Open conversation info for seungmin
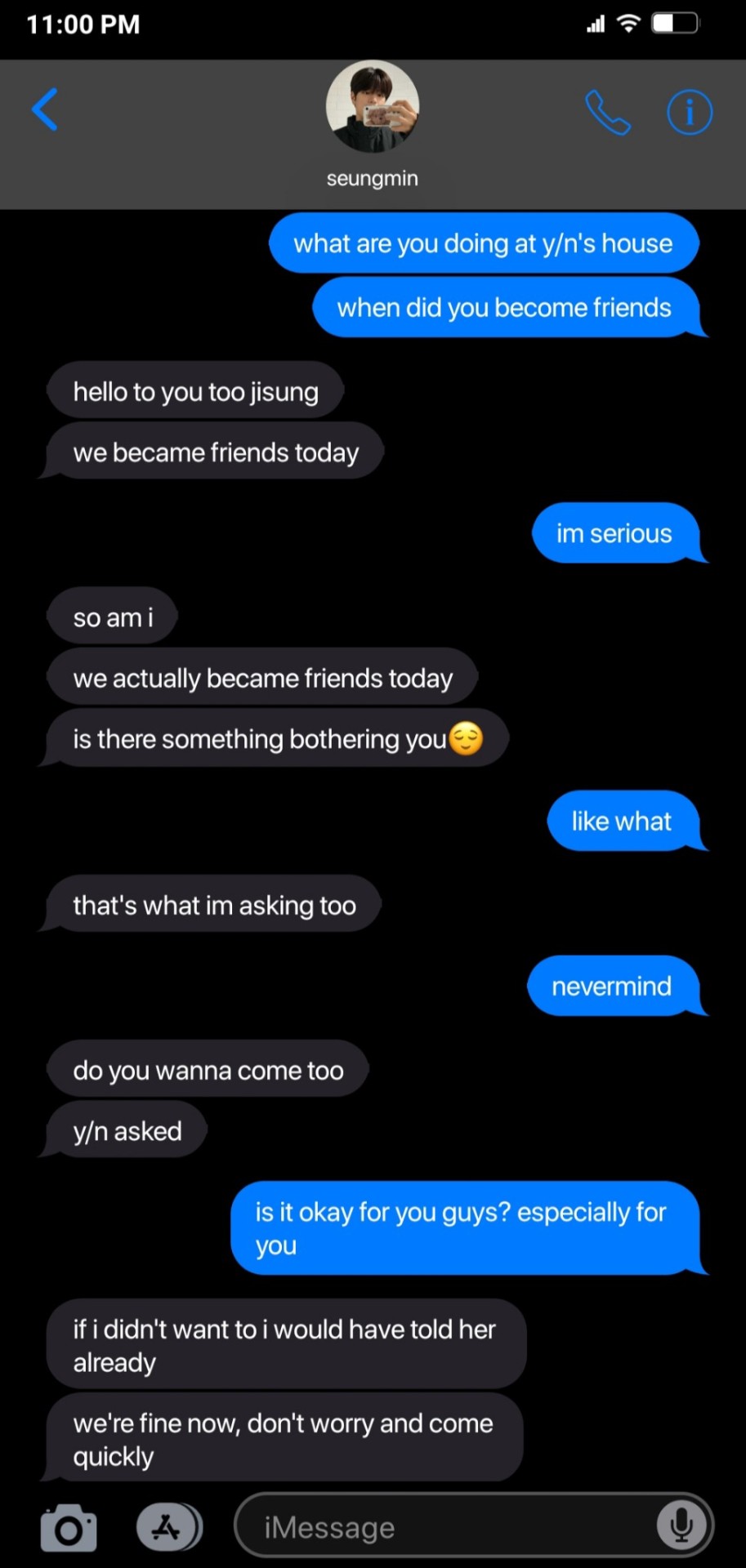Image resolution: width=746 pixels, height=1568 pixels. point(689,112)
